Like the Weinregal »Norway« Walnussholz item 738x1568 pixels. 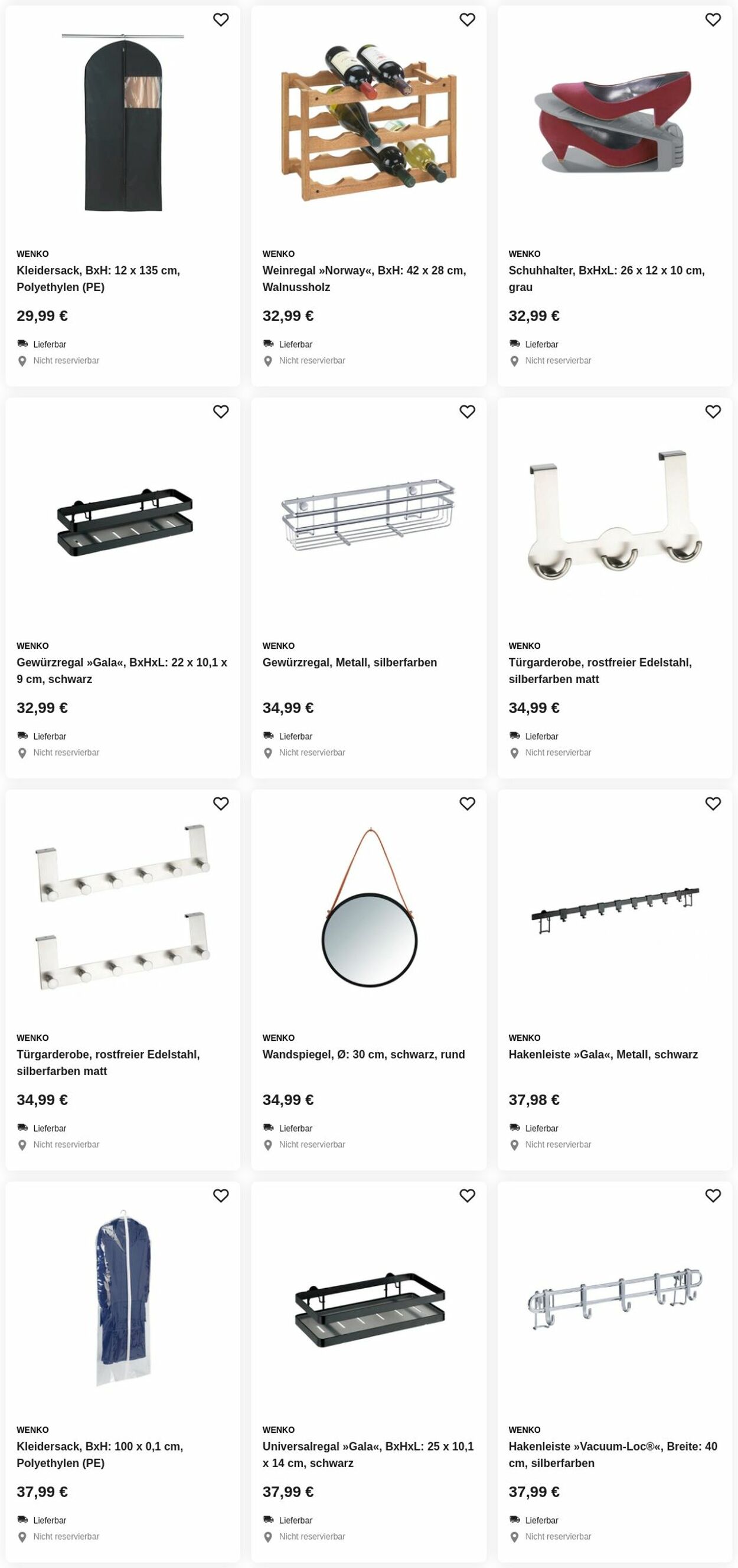pyautogui.click(x=466, y=20)
